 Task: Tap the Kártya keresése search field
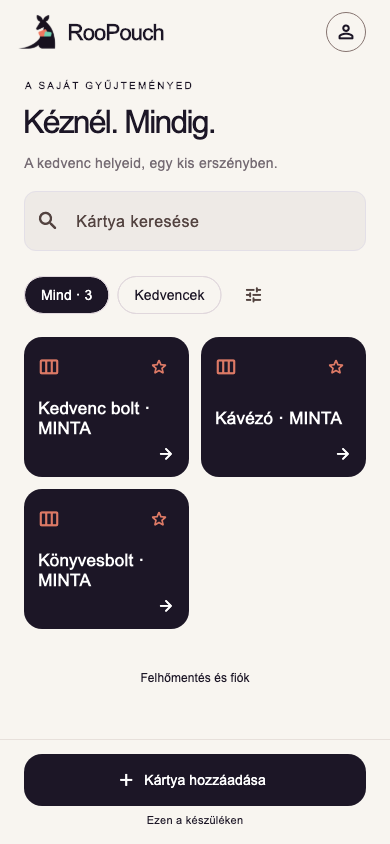[195, 221]
